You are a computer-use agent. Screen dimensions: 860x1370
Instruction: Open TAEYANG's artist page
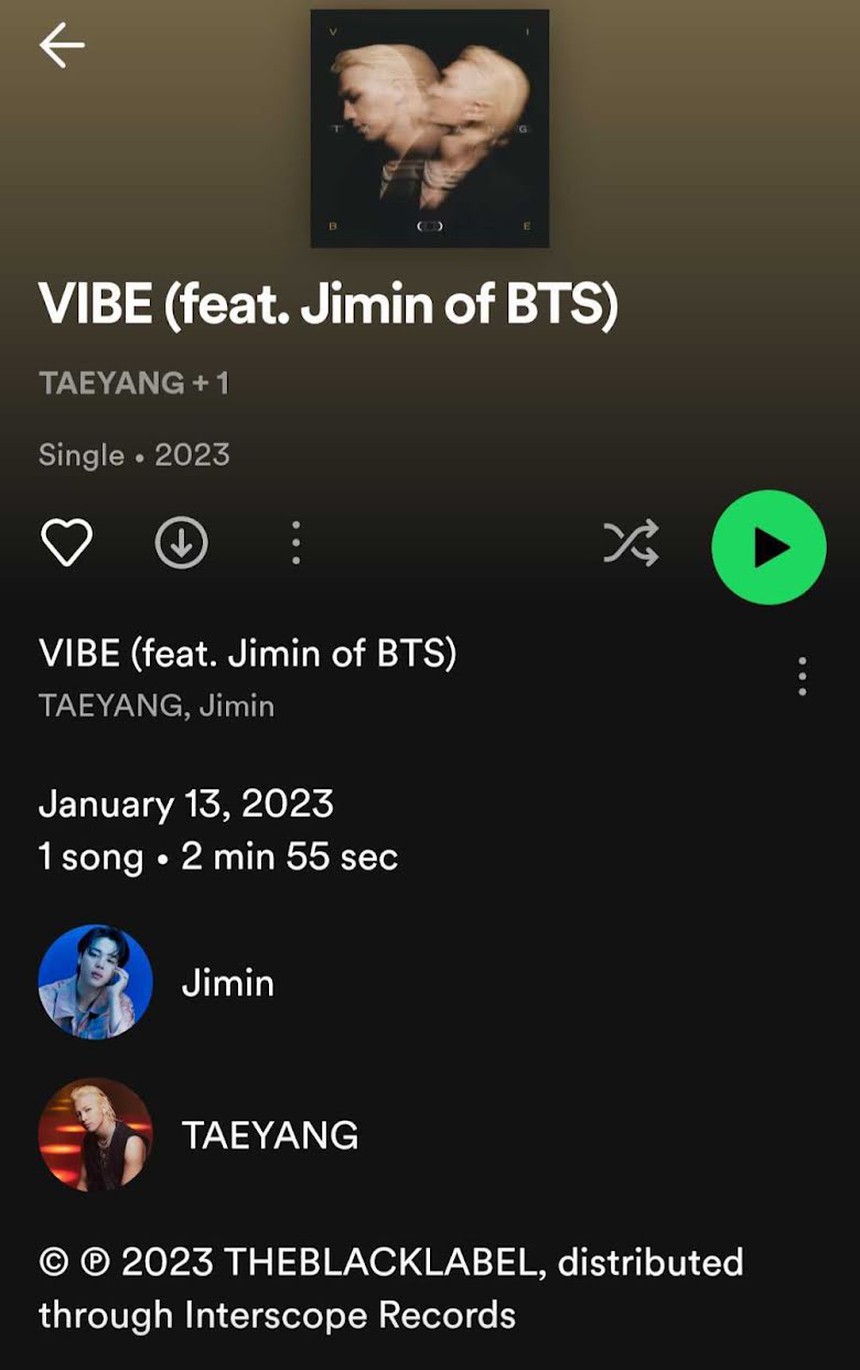click(x=95, y=1134)
